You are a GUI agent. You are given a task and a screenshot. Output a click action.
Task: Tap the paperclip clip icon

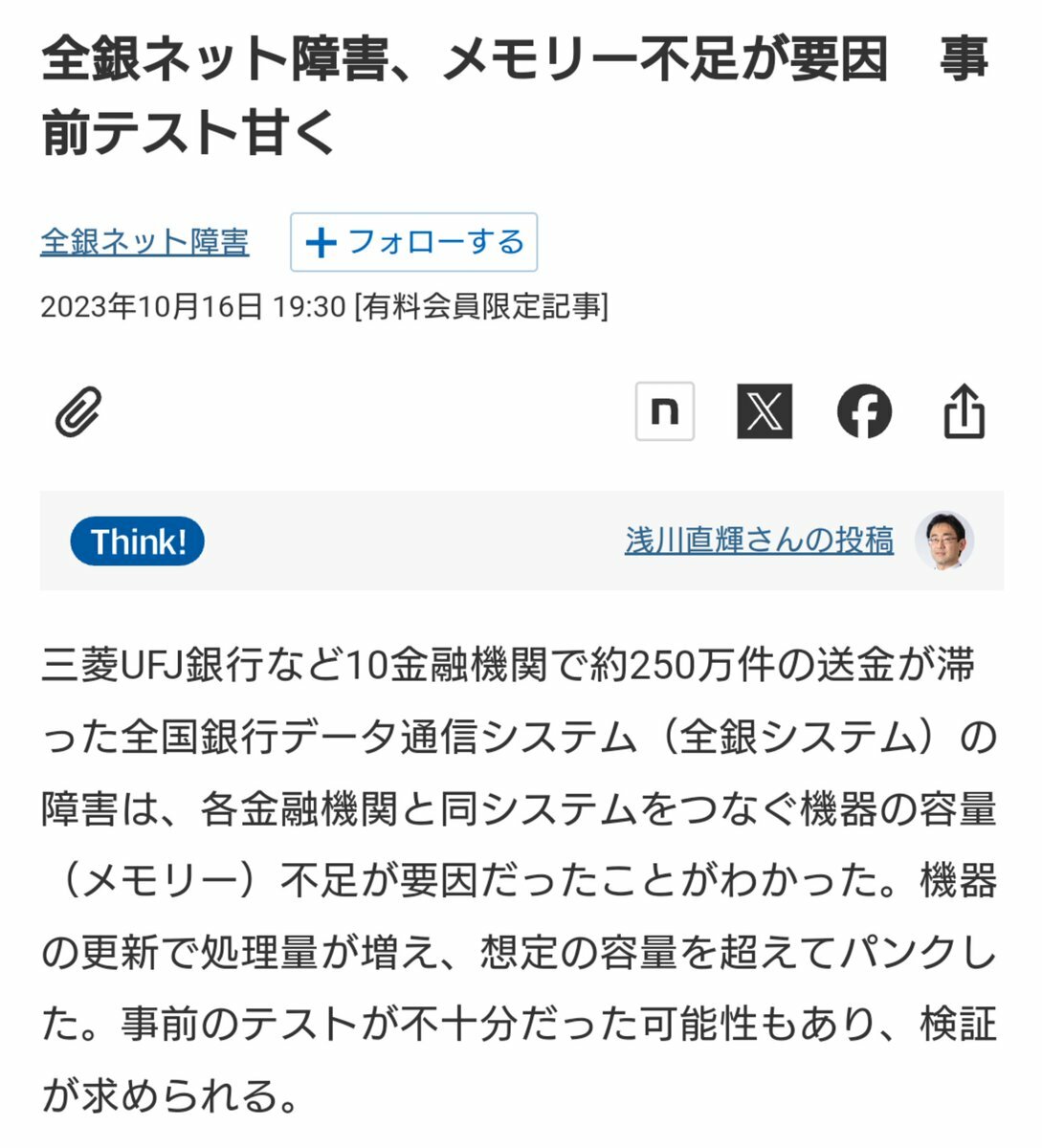click(x=78, y=412)
